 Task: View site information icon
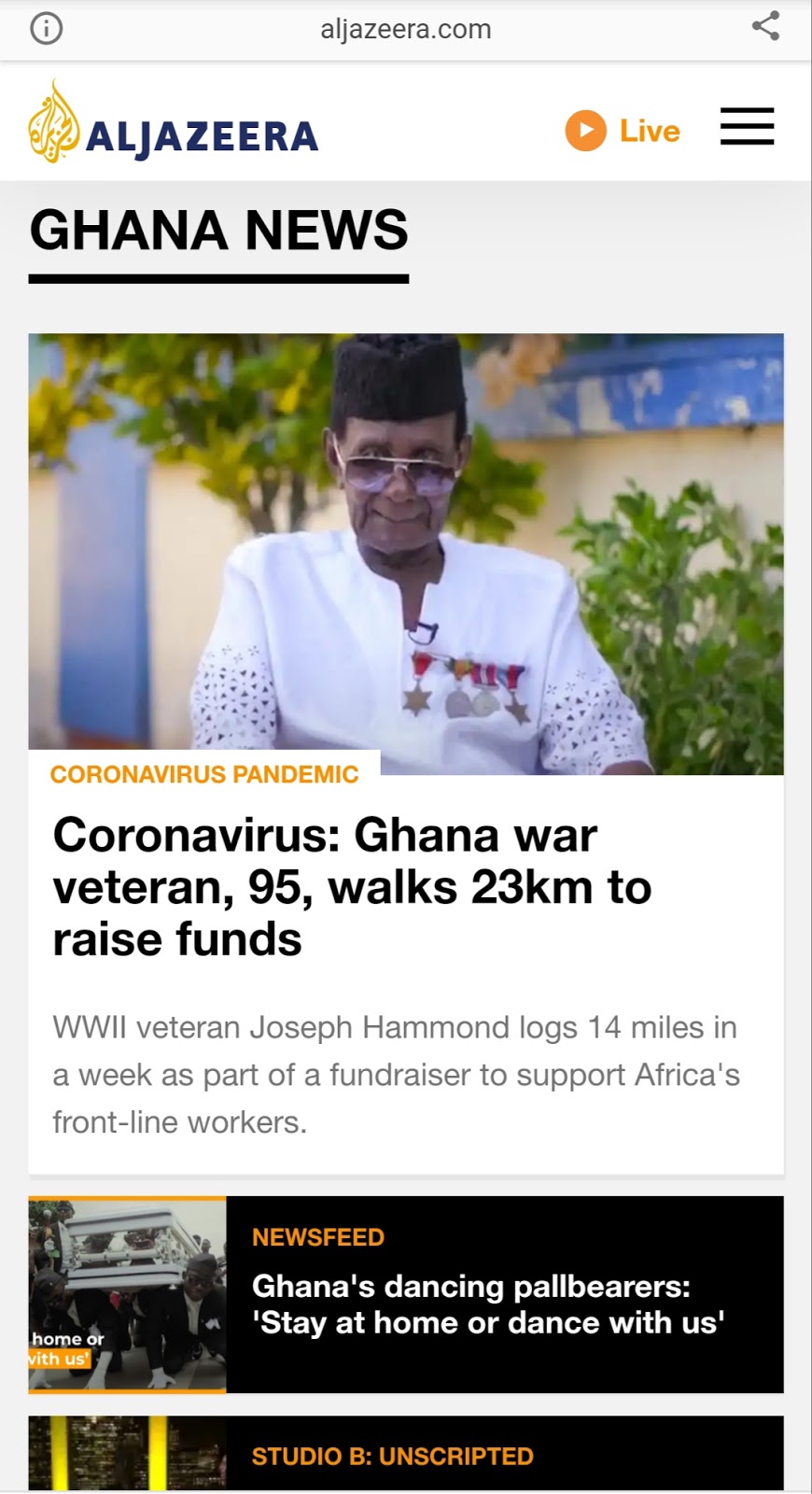click(x=47, y=29)
